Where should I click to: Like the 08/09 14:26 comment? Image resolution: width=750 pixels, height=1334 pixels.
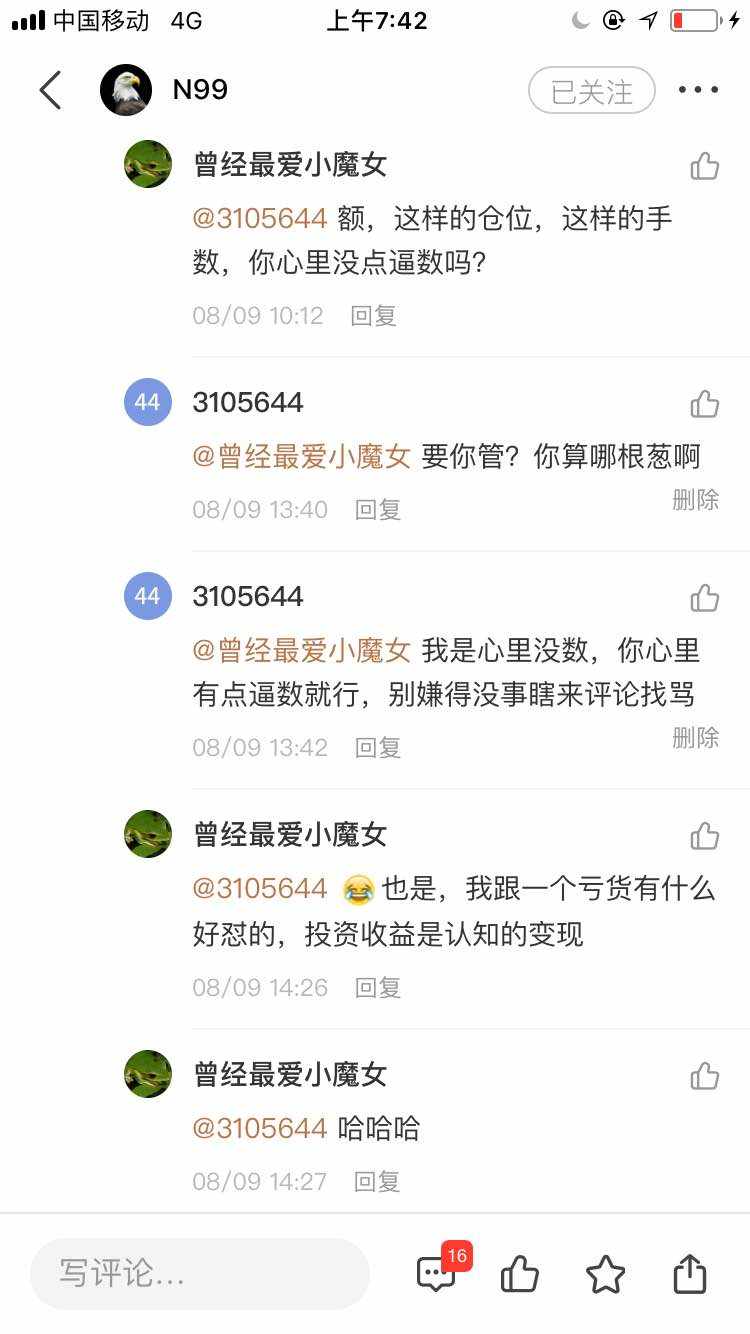(x=704, y=836)
